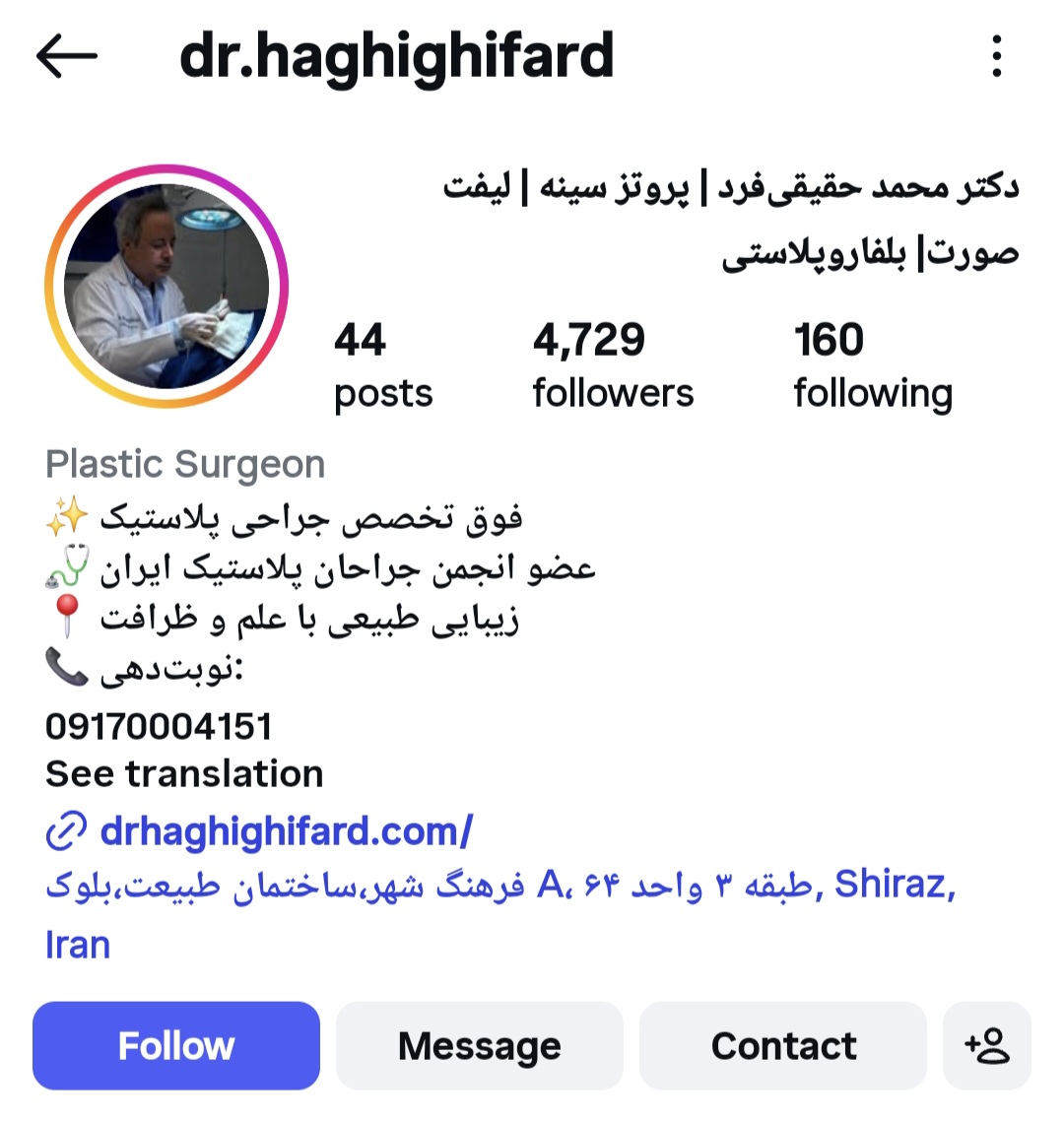Open the Shiraz, Iran address location
This screenshot has height=1121, width=1064.
click(500, 914)
